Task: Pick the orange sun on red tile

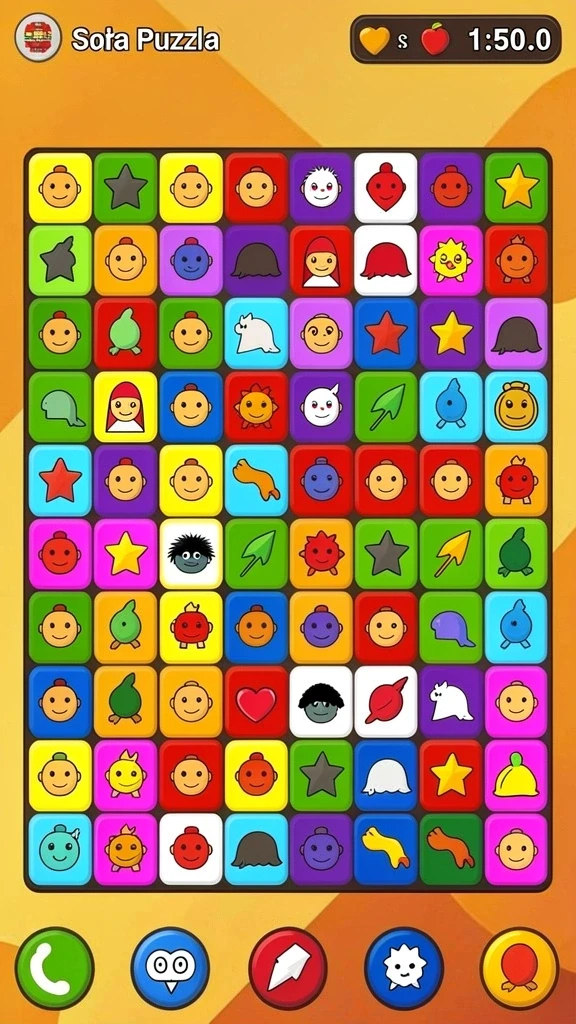Action: pyautogui.click(x=256, y=407)
